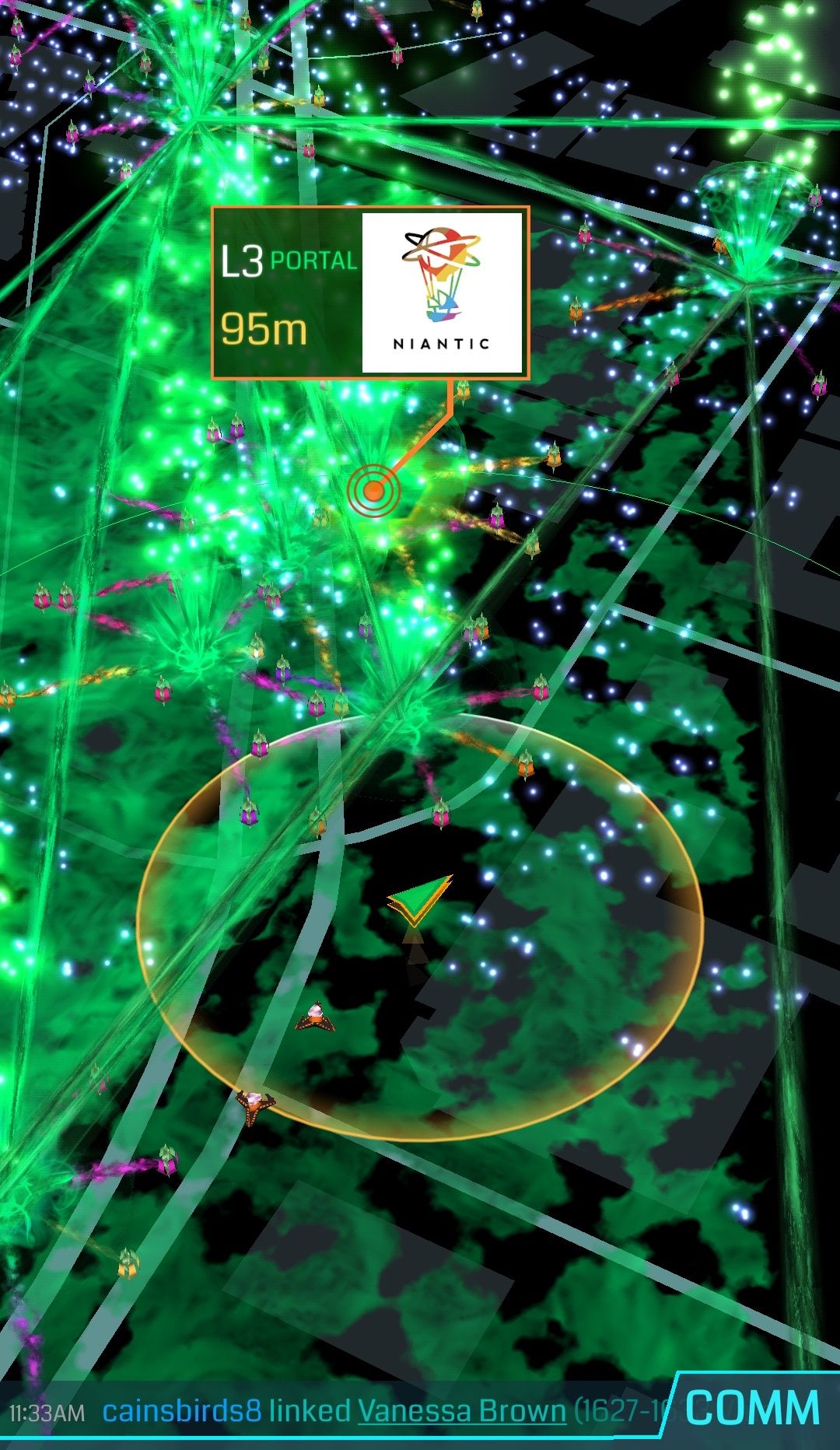This screenshot has width=840, height=1450.
Task: View agent cainsbirds8 from the COMM line
Action: [x=181, y=1411]
